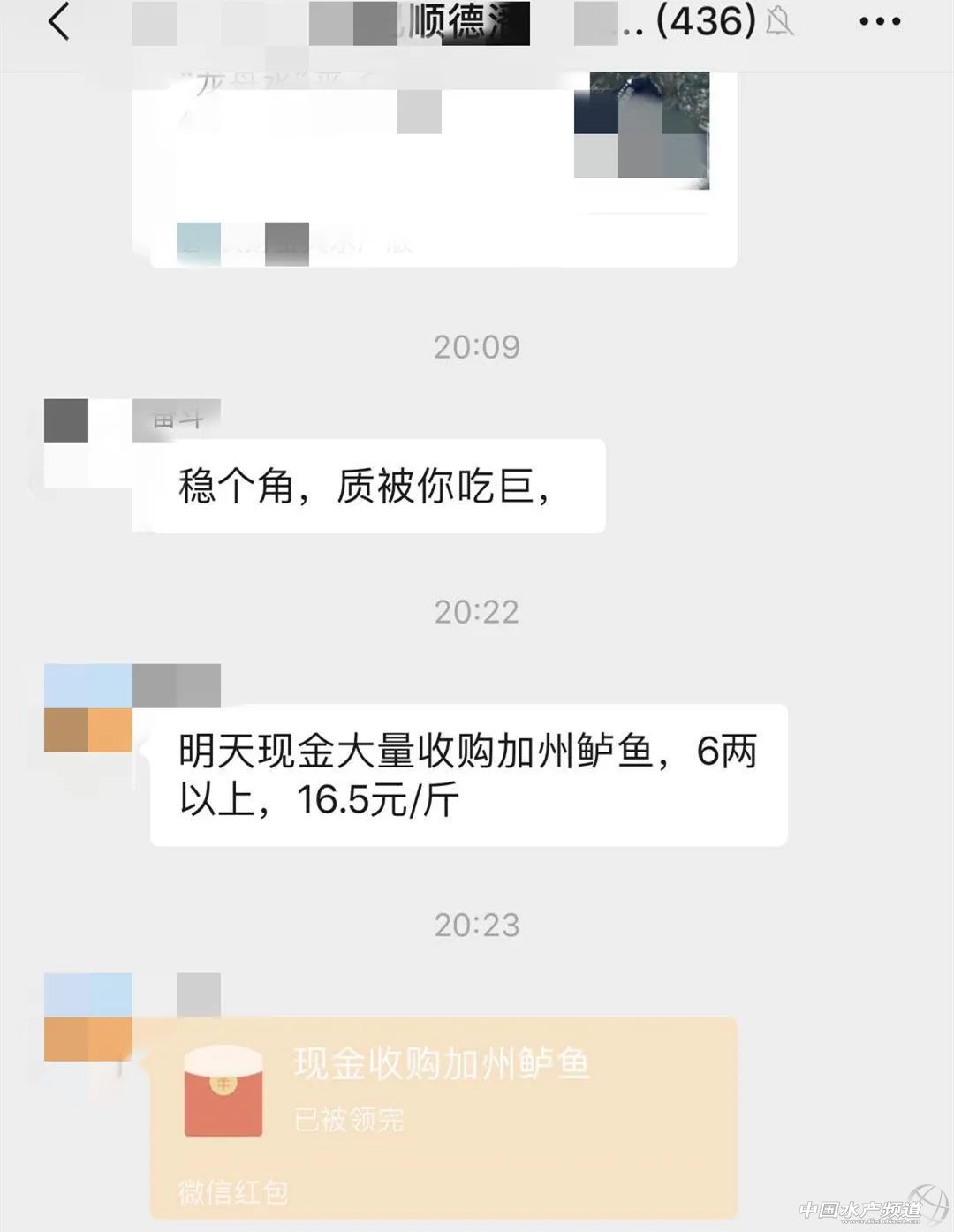Screen dimensions: 954x1232
Task: Open the shared article card at top
Action: tap(442, 168)
